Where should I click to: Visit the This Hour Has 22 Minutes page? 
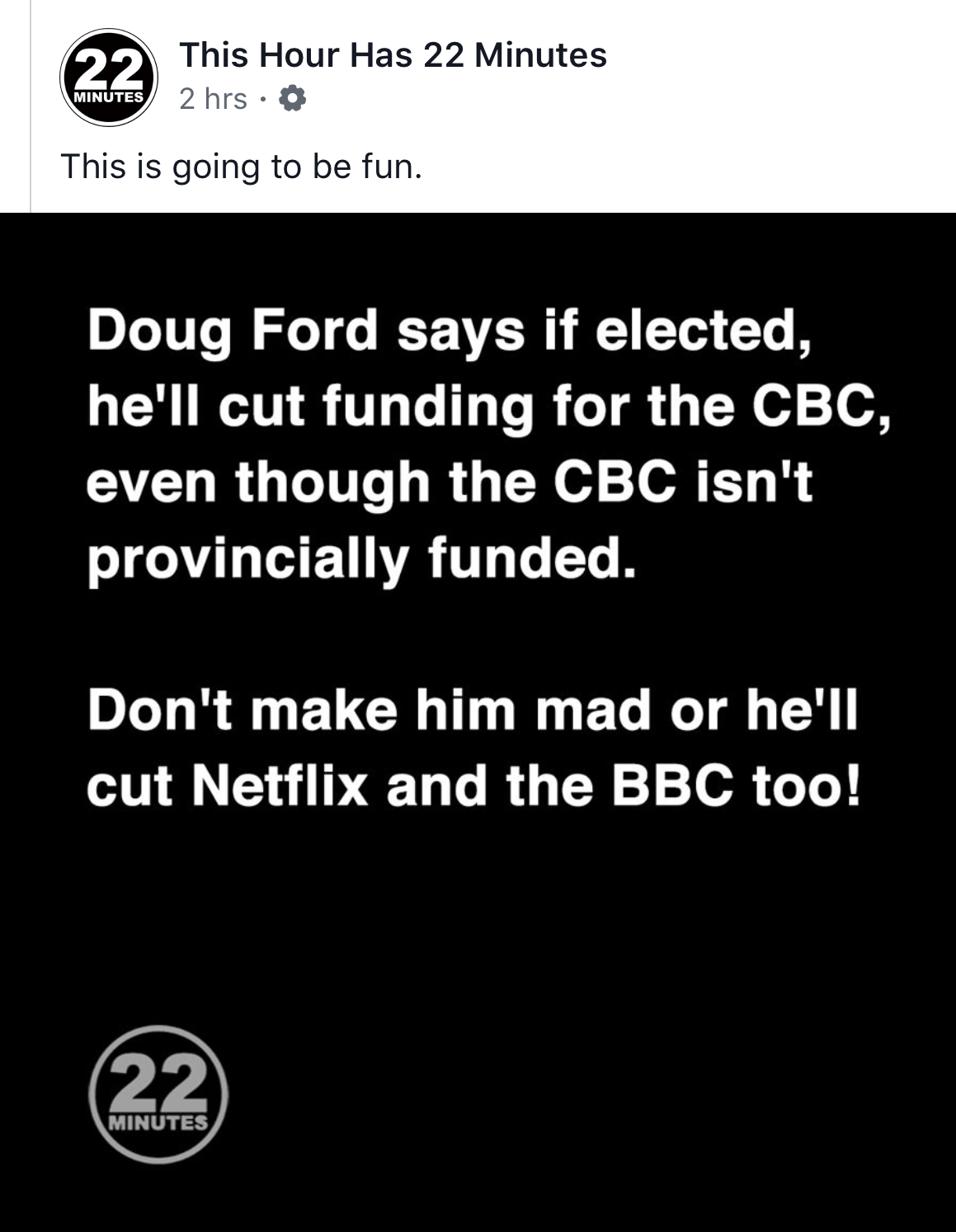click(393, 55)
